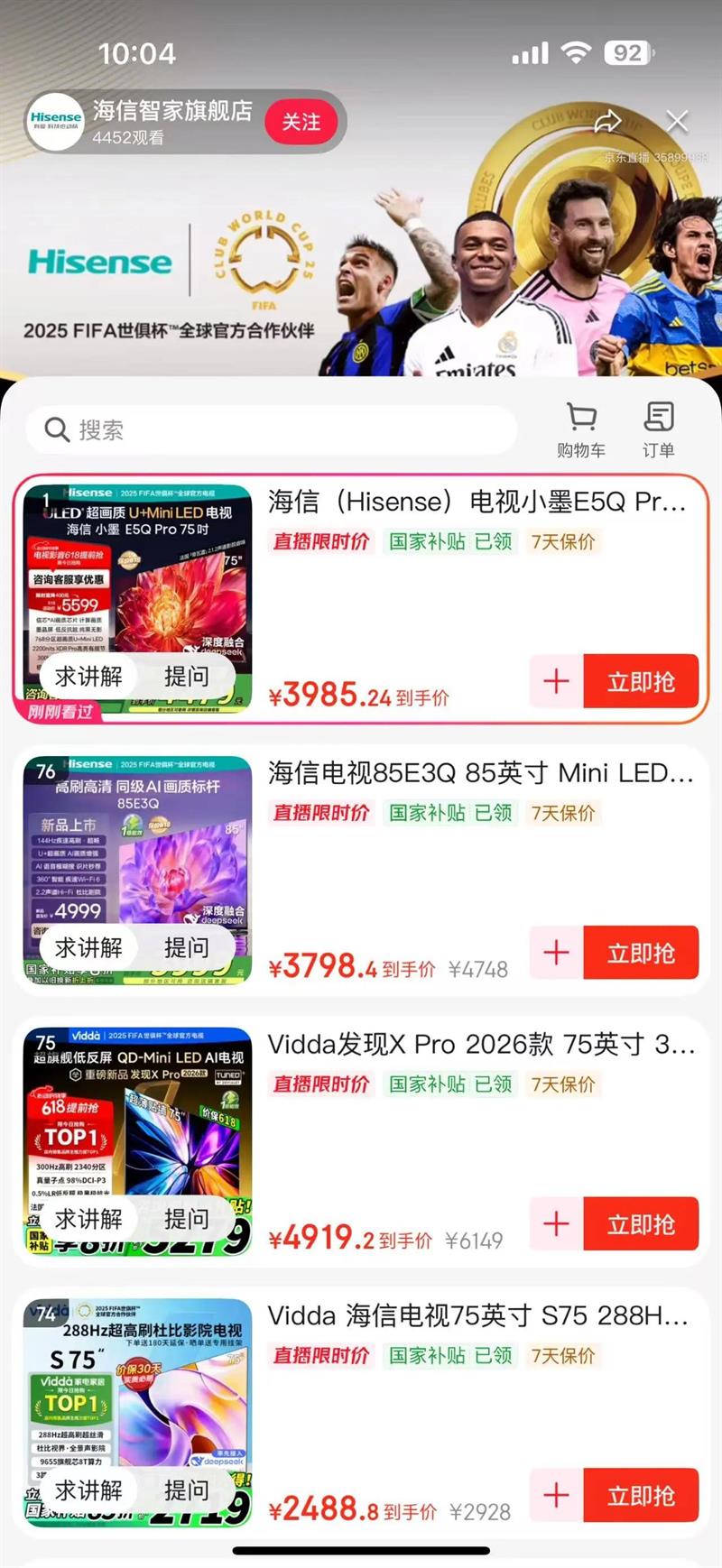This screenshot has height=1568, width=722.
Task: Request 求讲解 for Vidda S75
Action: click(x=88, y=1490)
